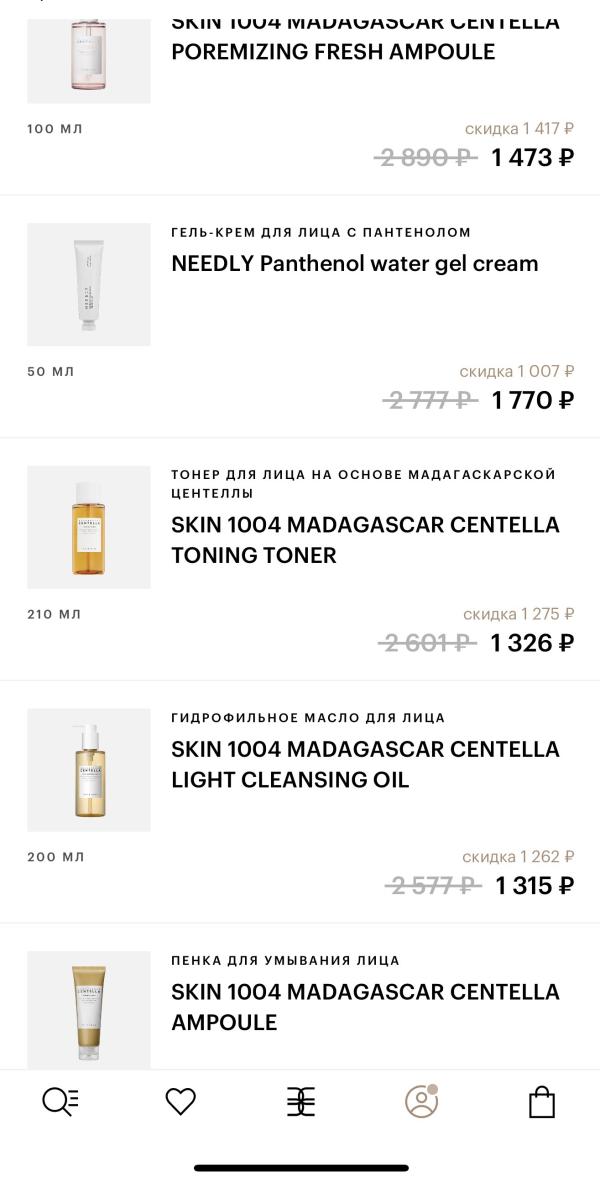Switch to the favorites heart tab
This screenshot has height=1181, width=600.
[x=180, y=1102]
